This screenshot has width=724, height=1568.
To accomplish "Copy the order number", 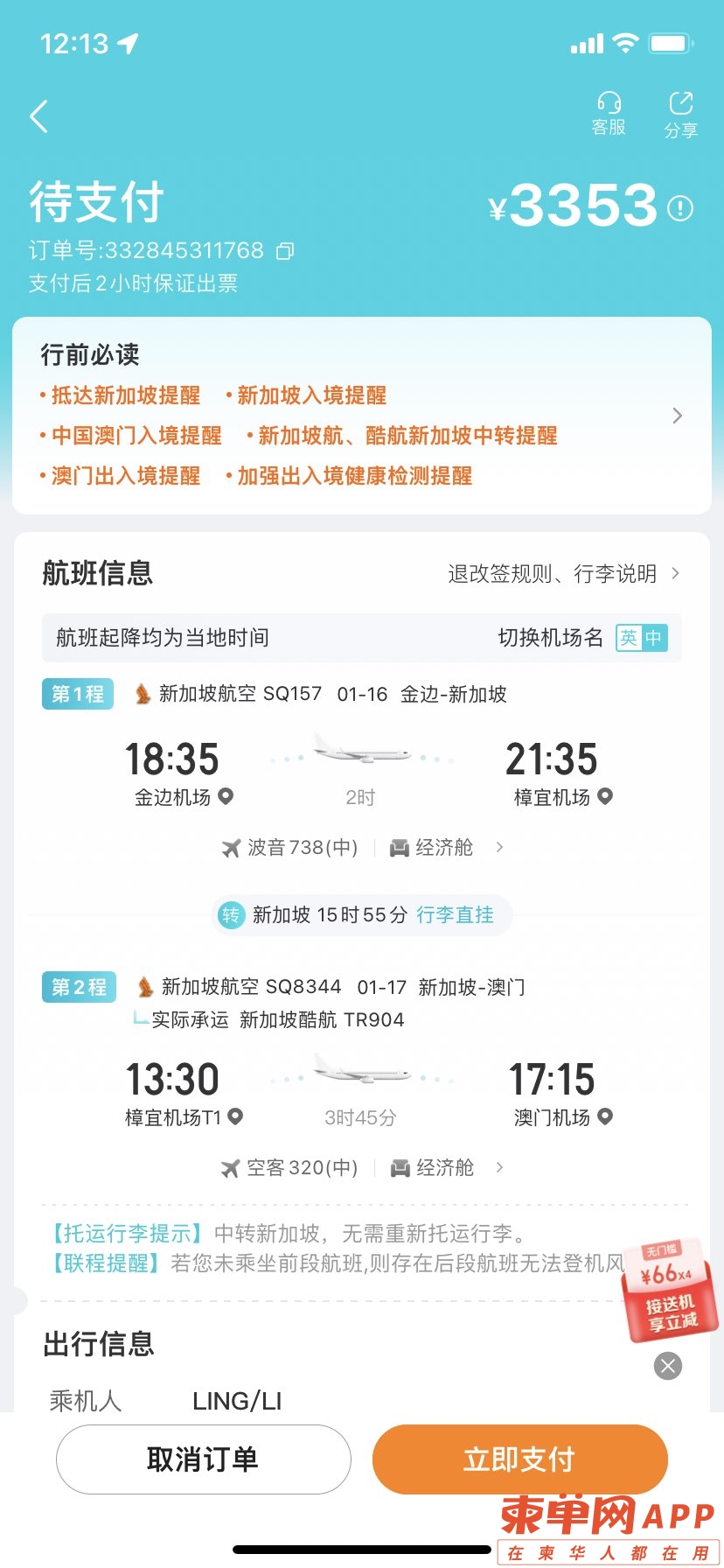I will [x=285, y=251].
